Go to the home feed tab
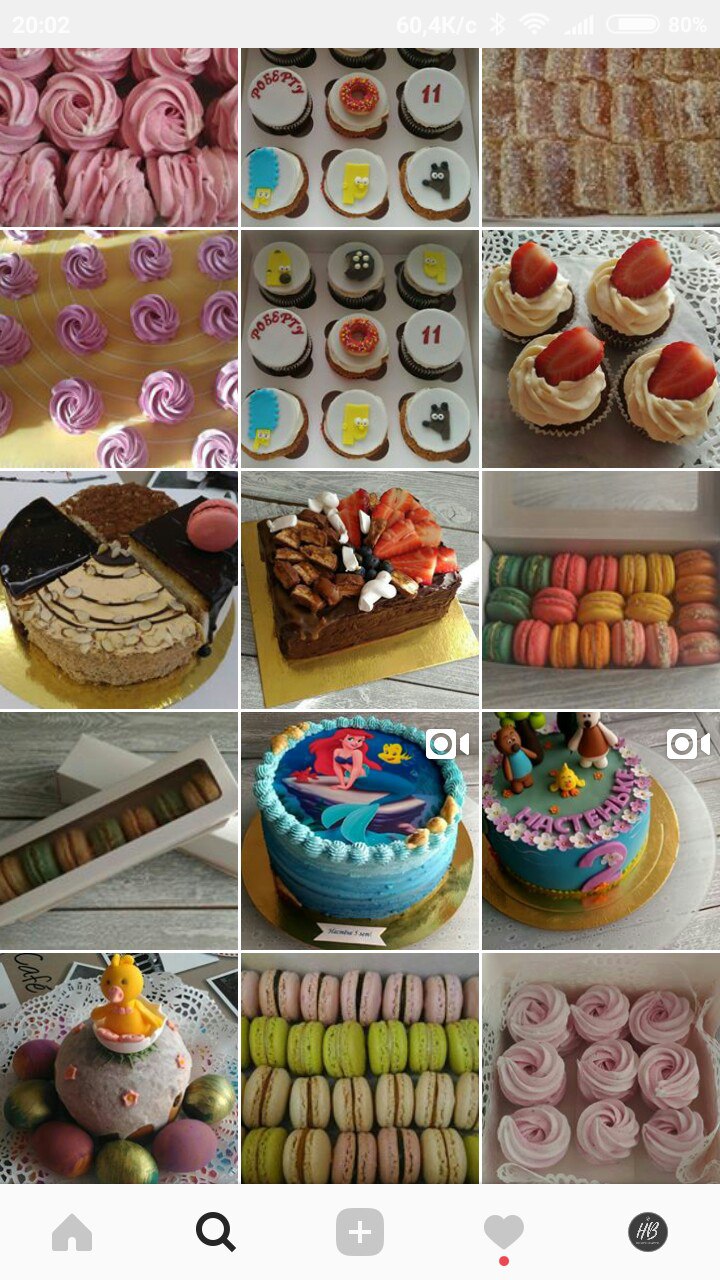 [x=72, y=1232]
